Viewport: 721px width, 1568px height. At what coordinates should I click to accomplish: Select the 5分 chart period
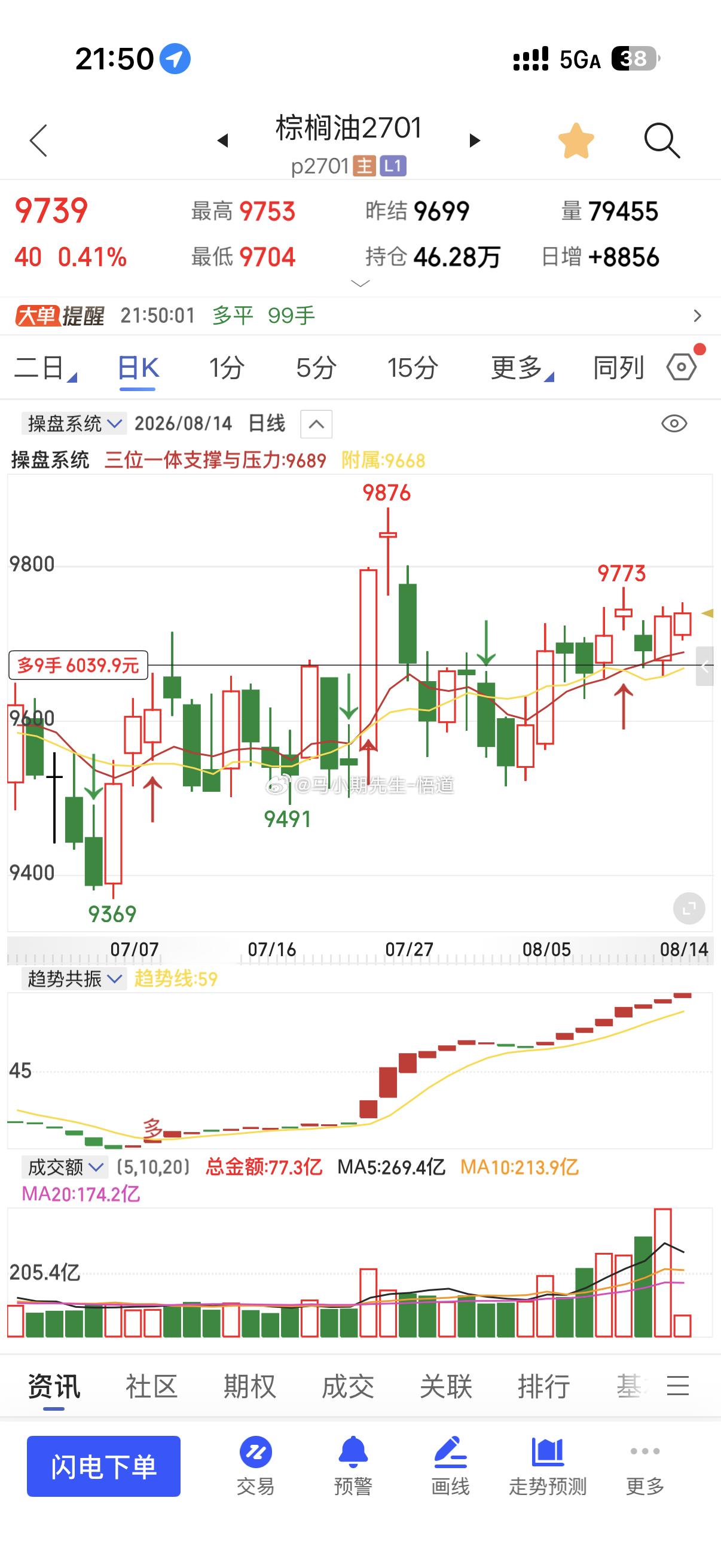316,368
